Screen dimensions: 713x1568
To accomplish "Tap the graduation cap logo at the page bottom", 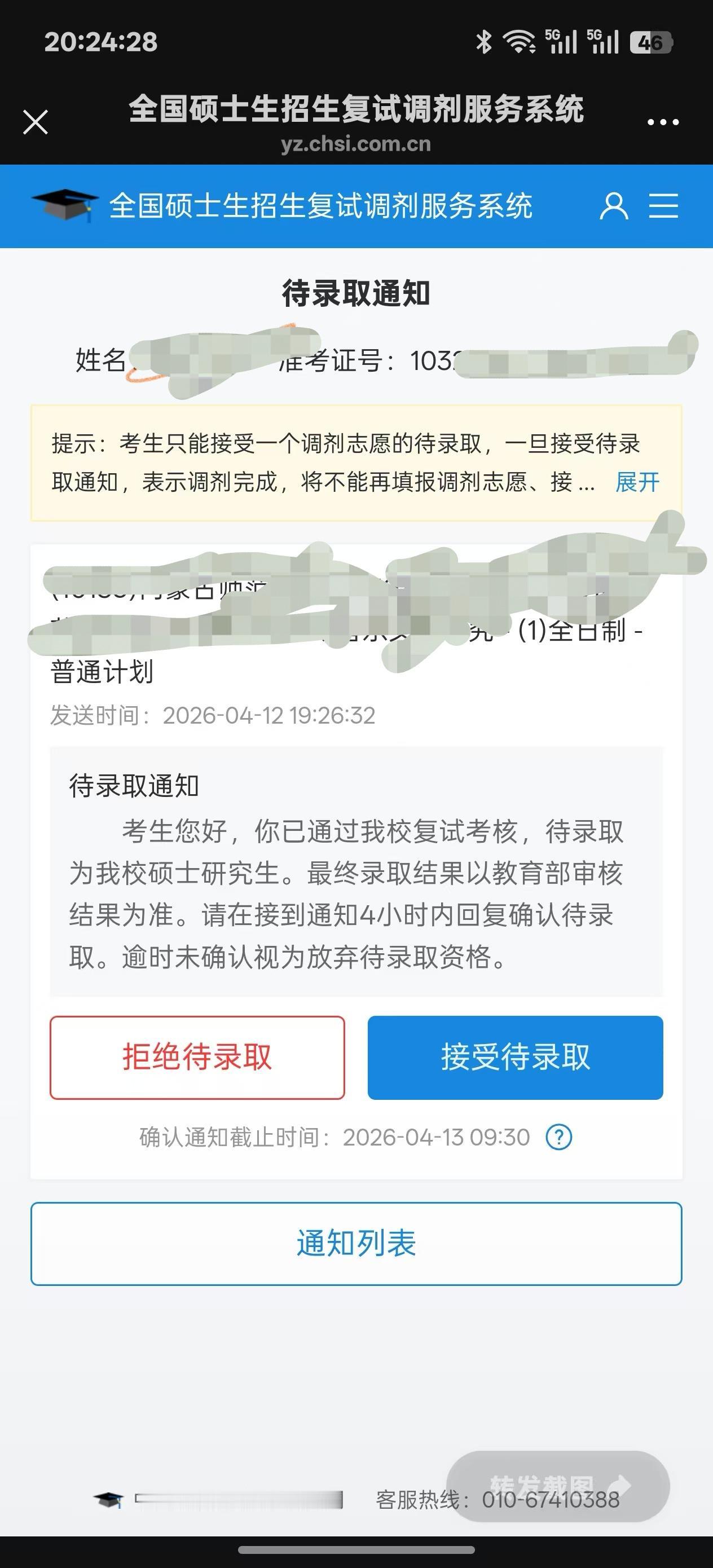I will click(x=109, y=1497).
